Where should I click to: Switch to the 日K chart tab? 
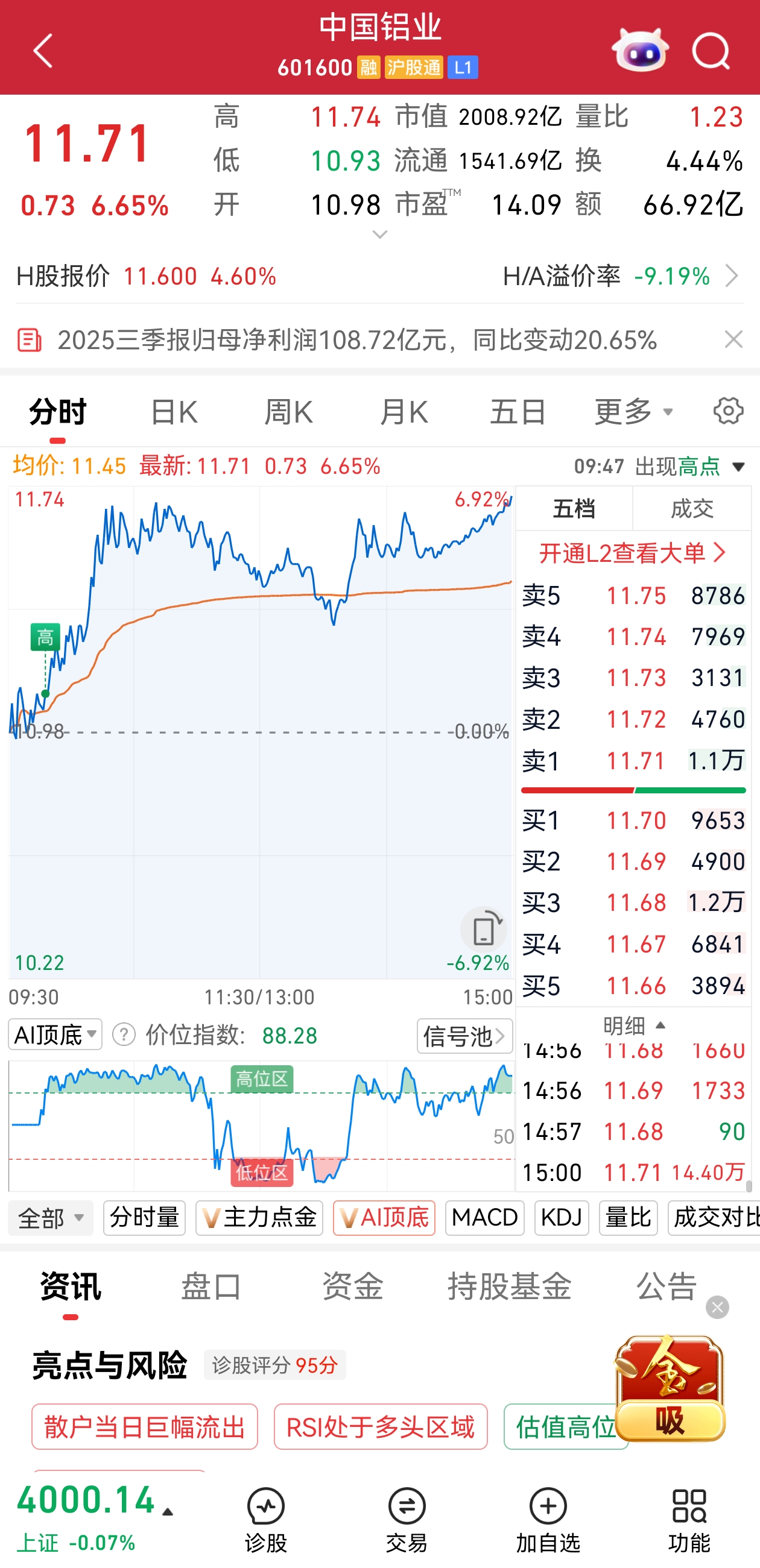coord(174,412)
